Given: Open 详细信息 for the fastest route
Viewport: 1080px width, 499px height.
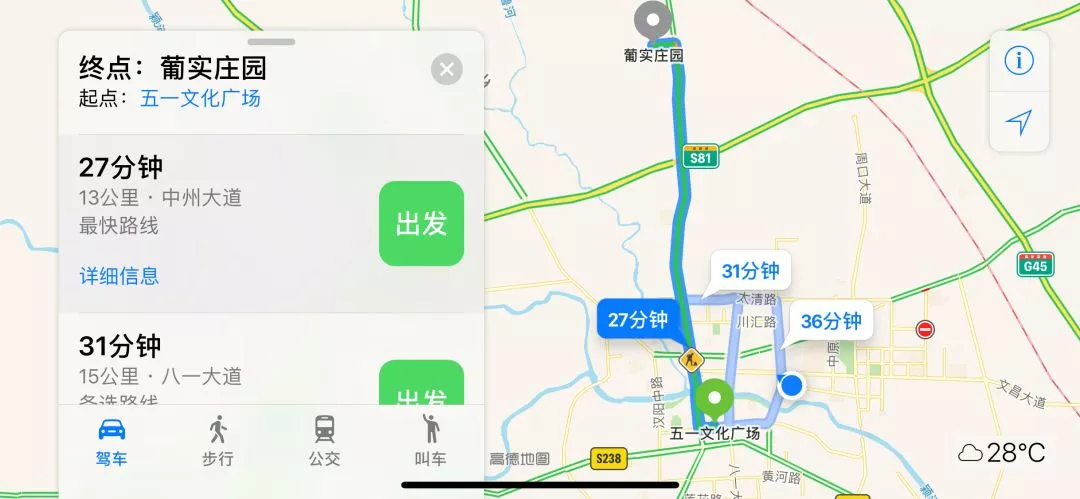Looking at the screenshot, I should pos(119,276).
